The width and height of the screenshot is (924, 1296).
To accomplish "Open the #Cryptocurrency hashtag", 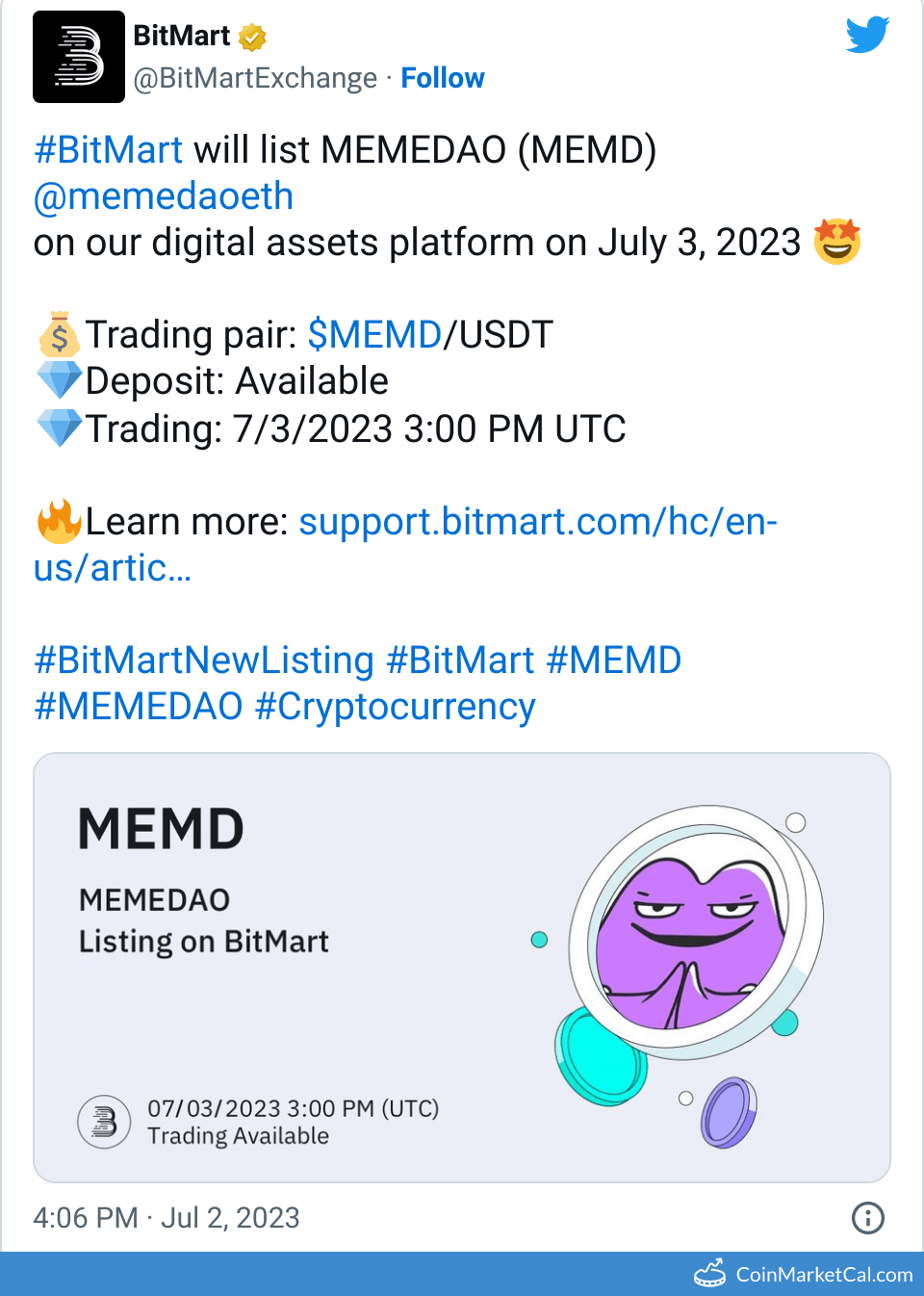I will coord(395,707).
